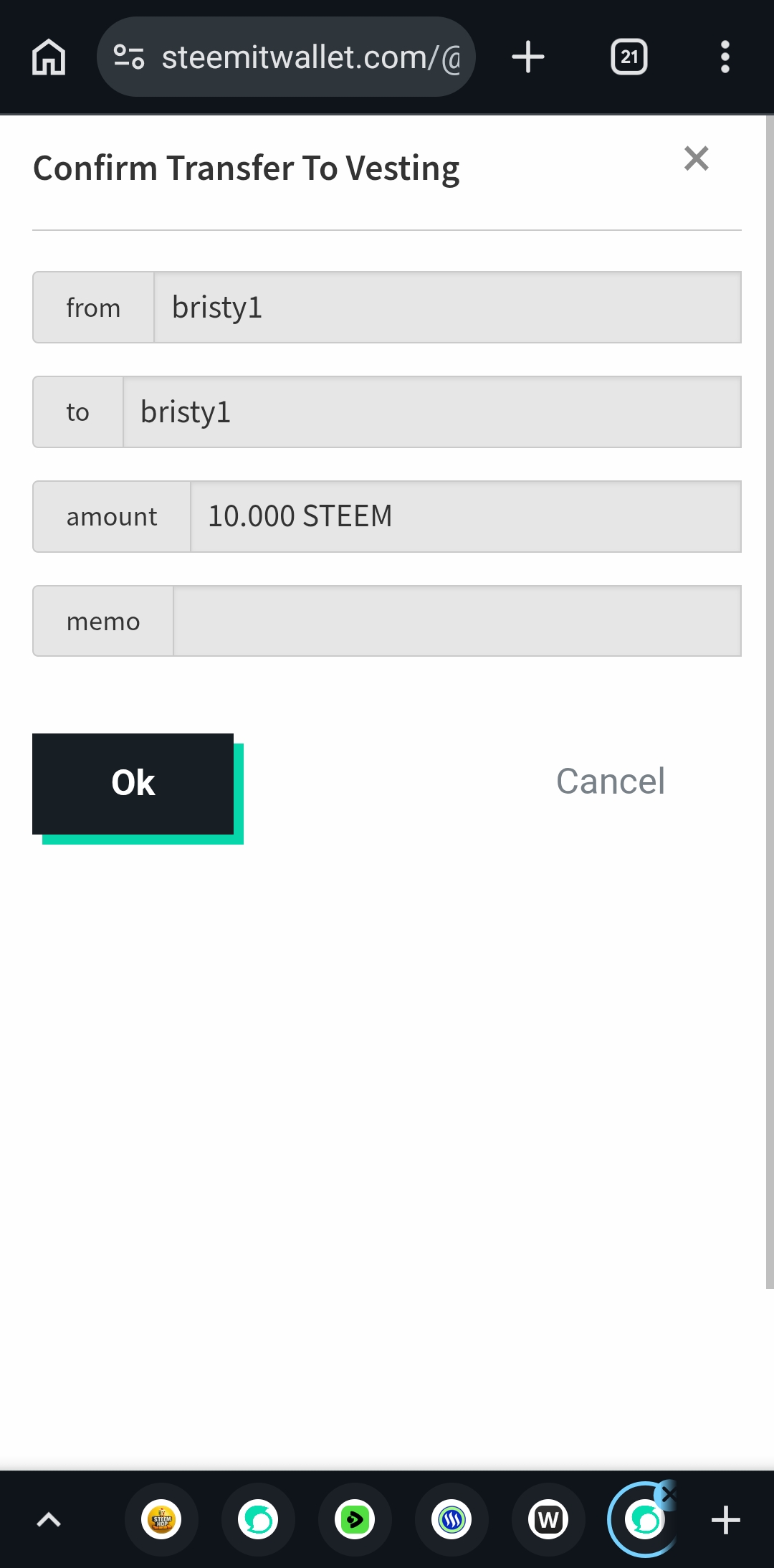Close the Confirm Transfer To Vesting dialog

pyautogui.click(x=696, y=158)
